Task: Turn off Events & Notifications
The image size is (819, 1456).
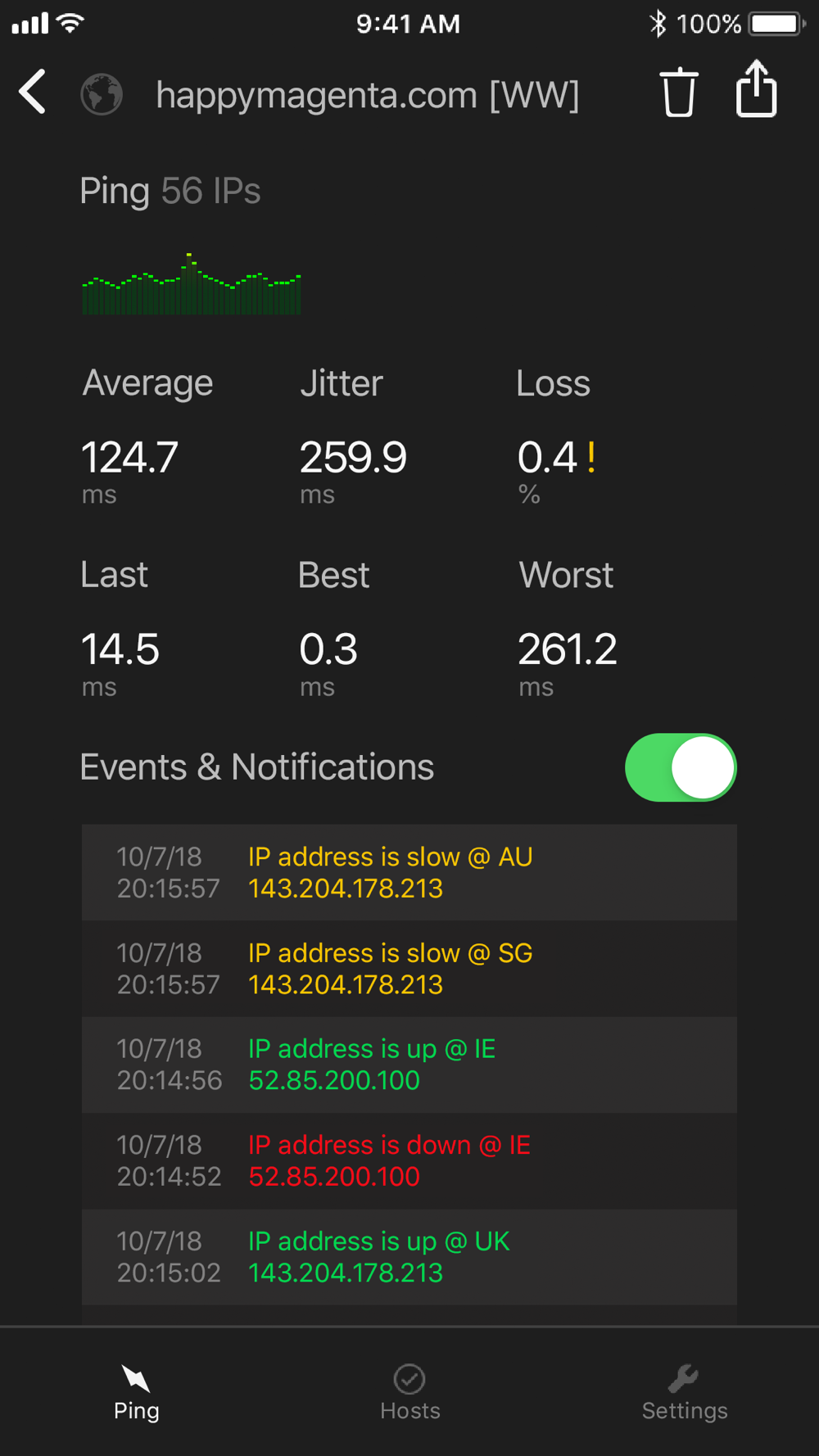Action: click(x=681, y=767)
